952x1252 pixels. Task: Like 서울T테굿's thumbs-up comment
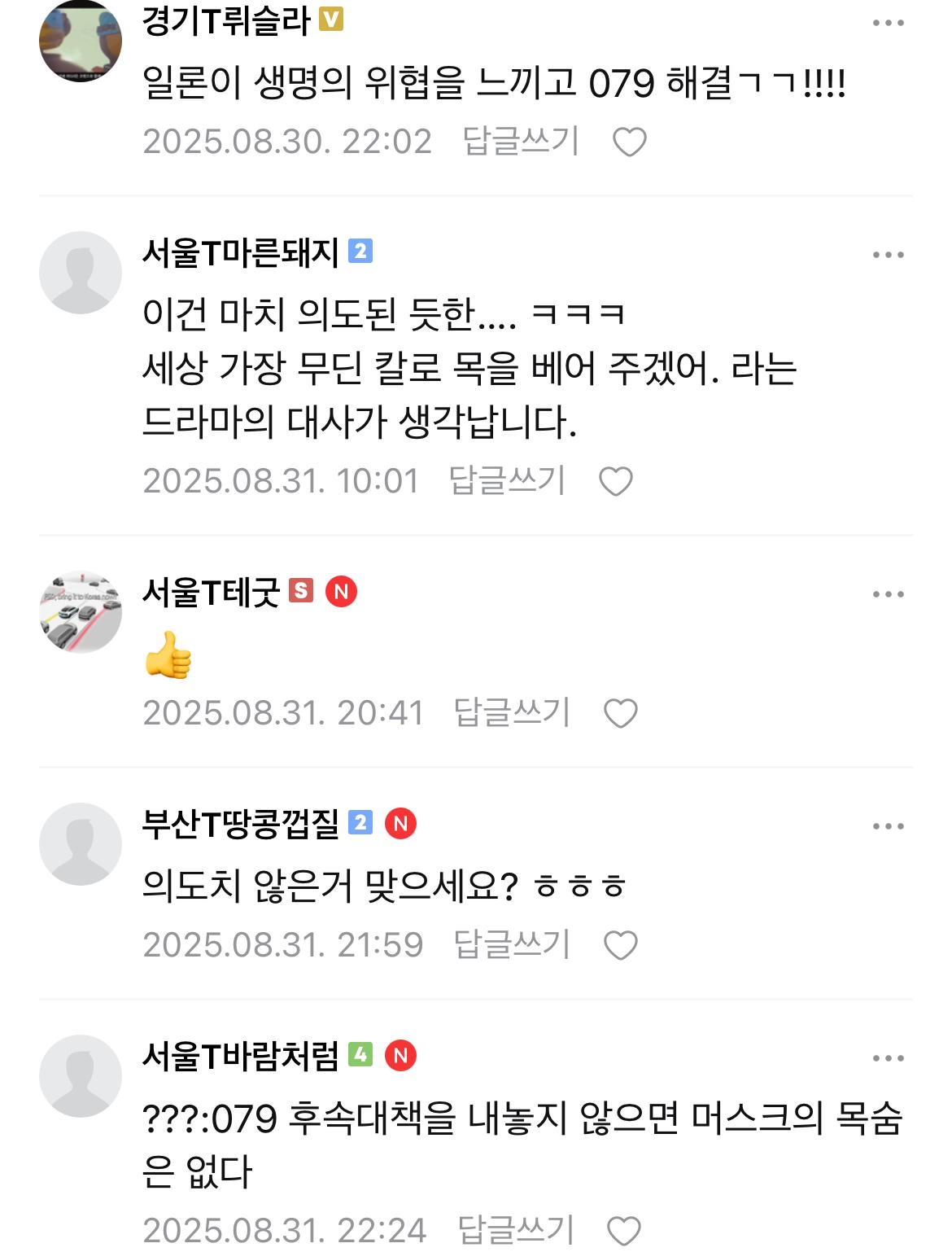pyautogui.click(x=620, y=714)
